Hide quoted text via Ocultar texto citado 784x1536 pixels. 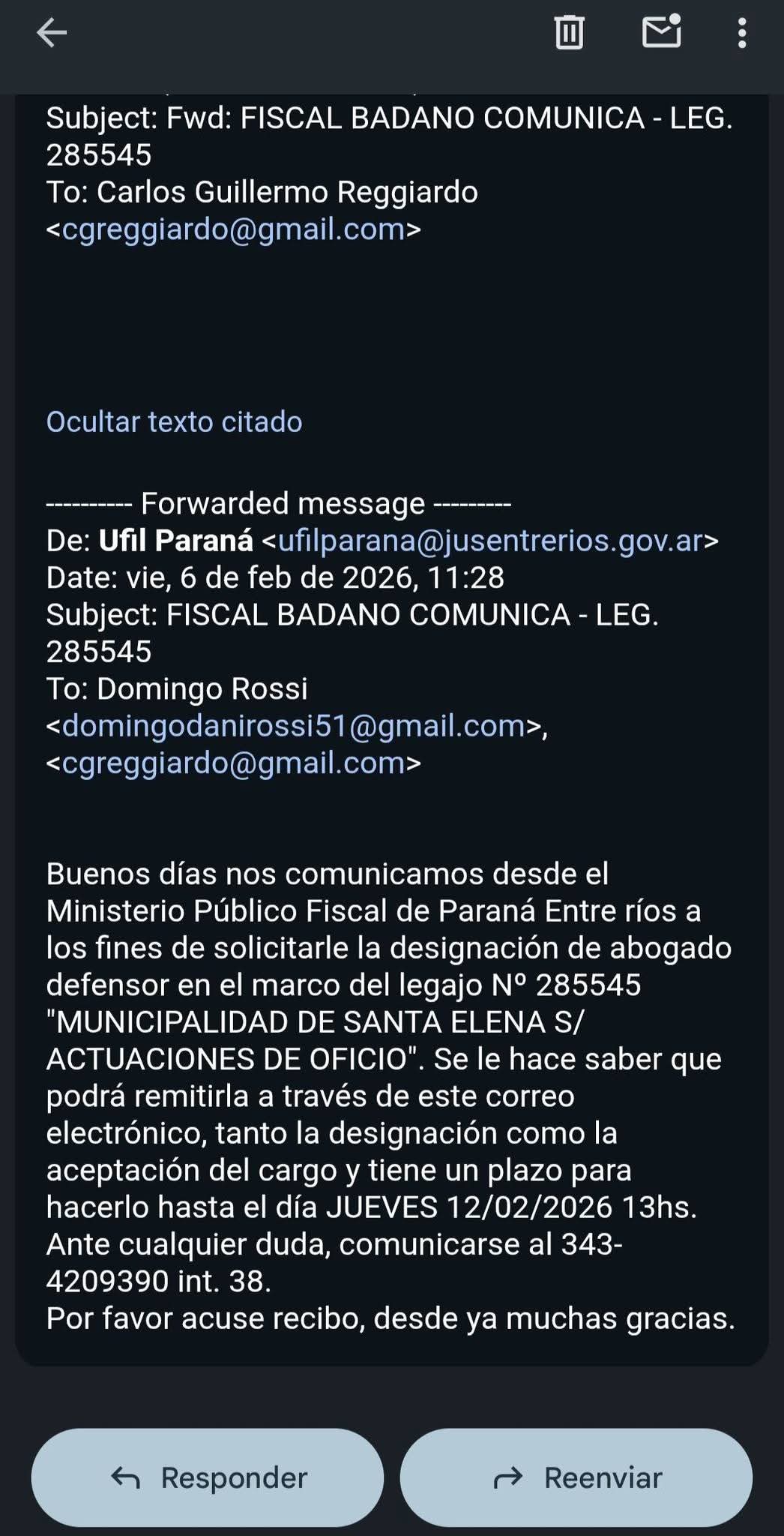[174, 421]
